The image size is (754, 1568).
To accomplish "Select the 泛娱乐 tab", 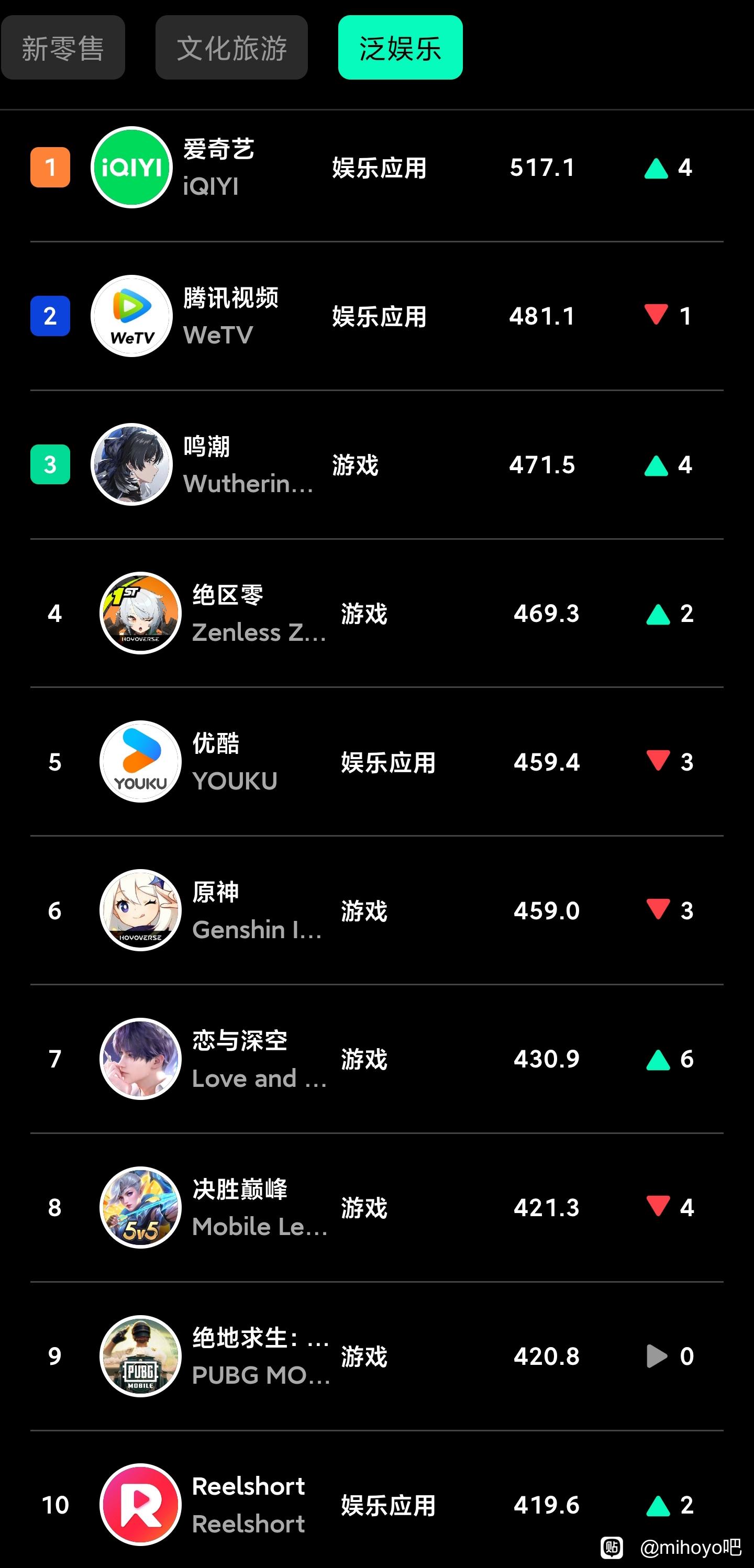I will pos(400,48).
